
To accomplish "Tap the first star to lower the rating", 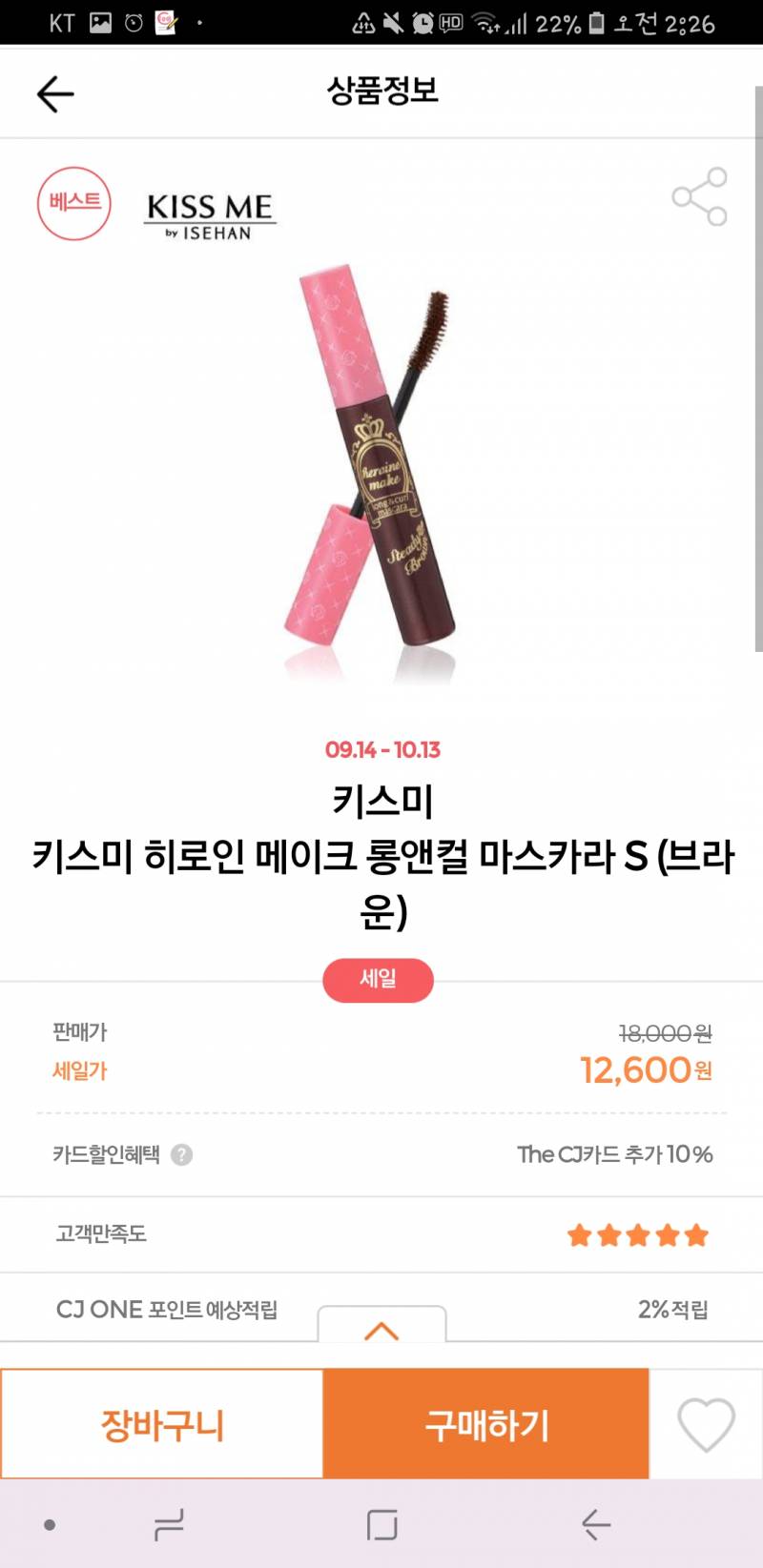I will (578, 1233).
